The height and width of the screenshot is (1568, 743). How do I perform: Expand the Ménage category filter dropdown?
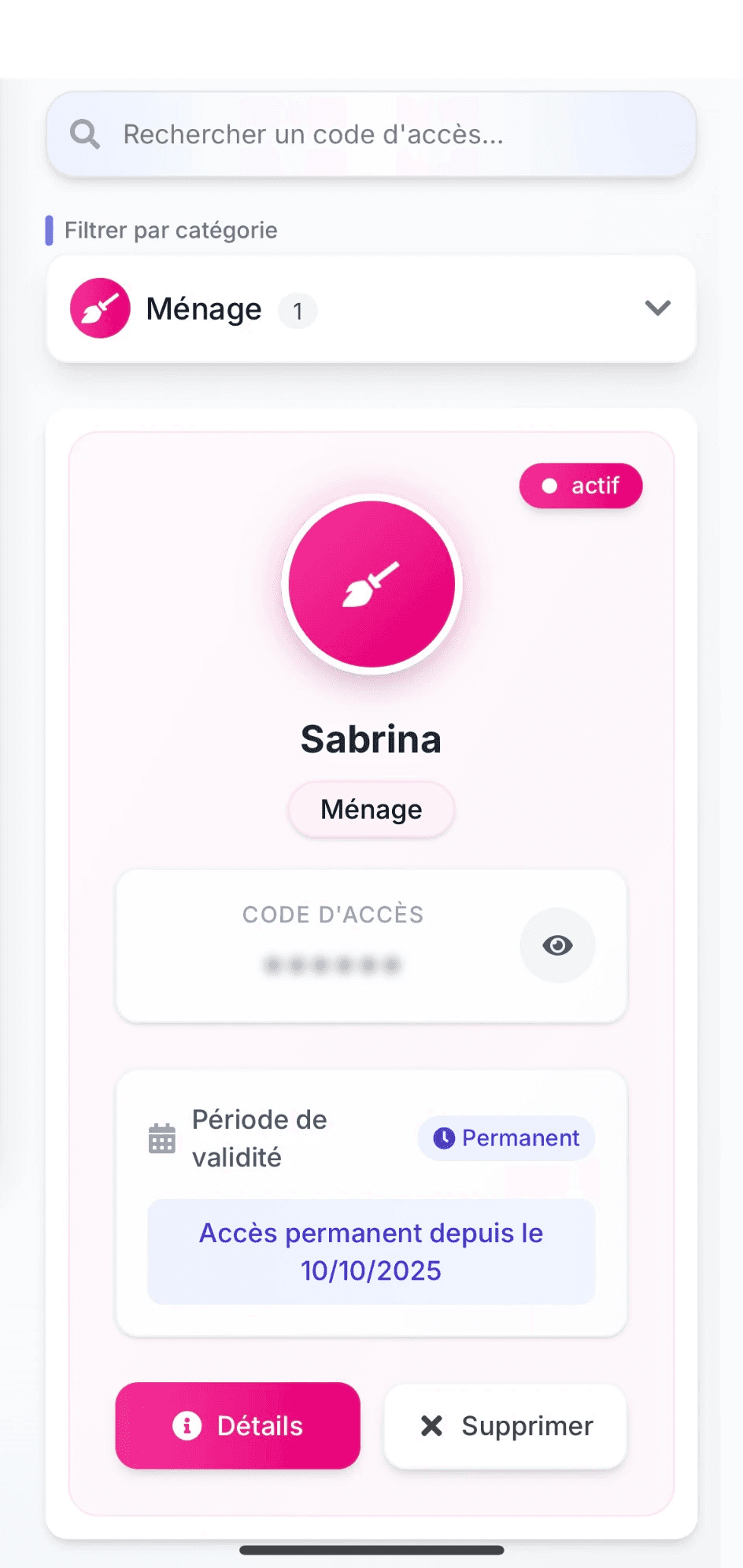(371, 309)
